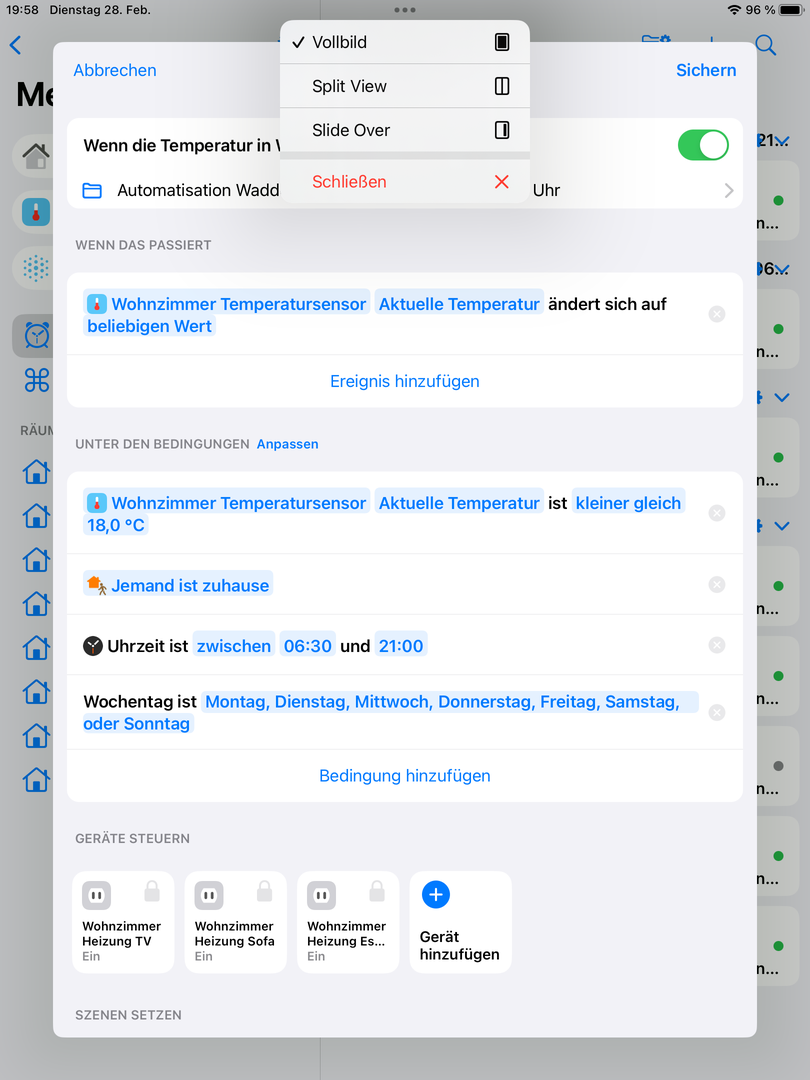Change the start time 06:30
This screenshot has width=810, height=1080.
307,646
